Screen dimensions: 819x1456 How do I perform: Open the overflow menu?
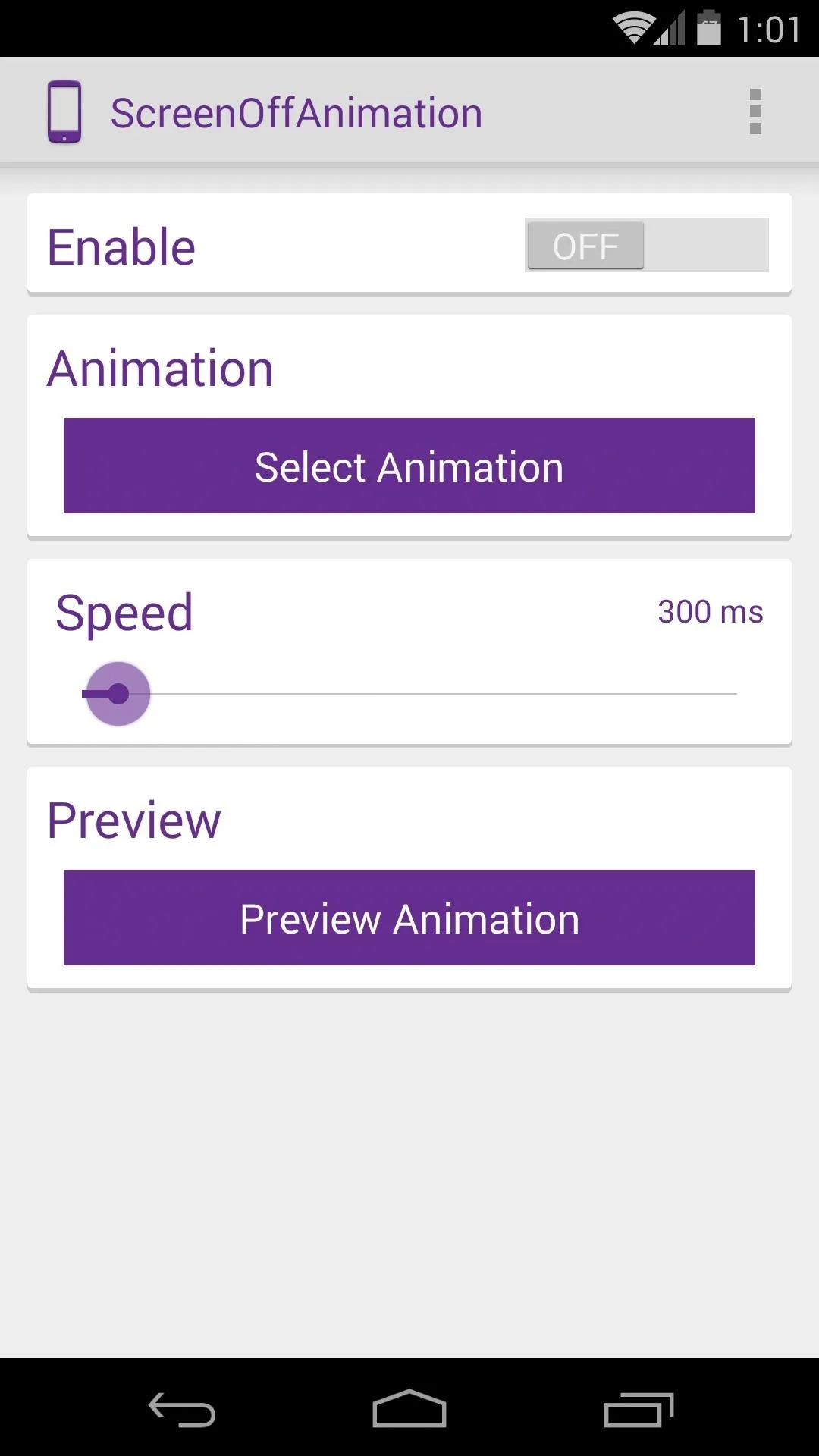(x=755, y=112)
